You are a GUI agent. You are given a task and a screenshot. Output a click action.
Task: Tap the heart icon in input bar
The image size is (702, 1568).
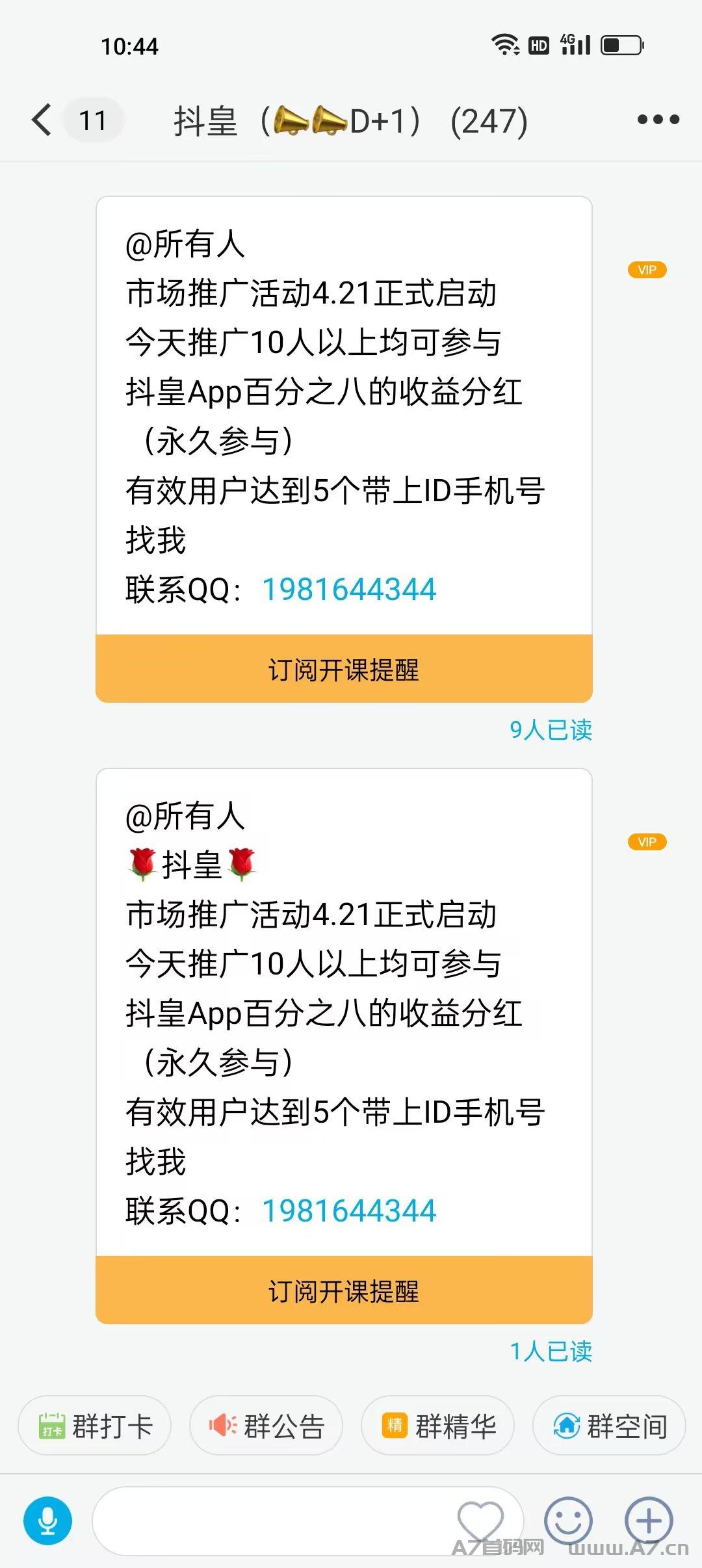(480, 1521)
